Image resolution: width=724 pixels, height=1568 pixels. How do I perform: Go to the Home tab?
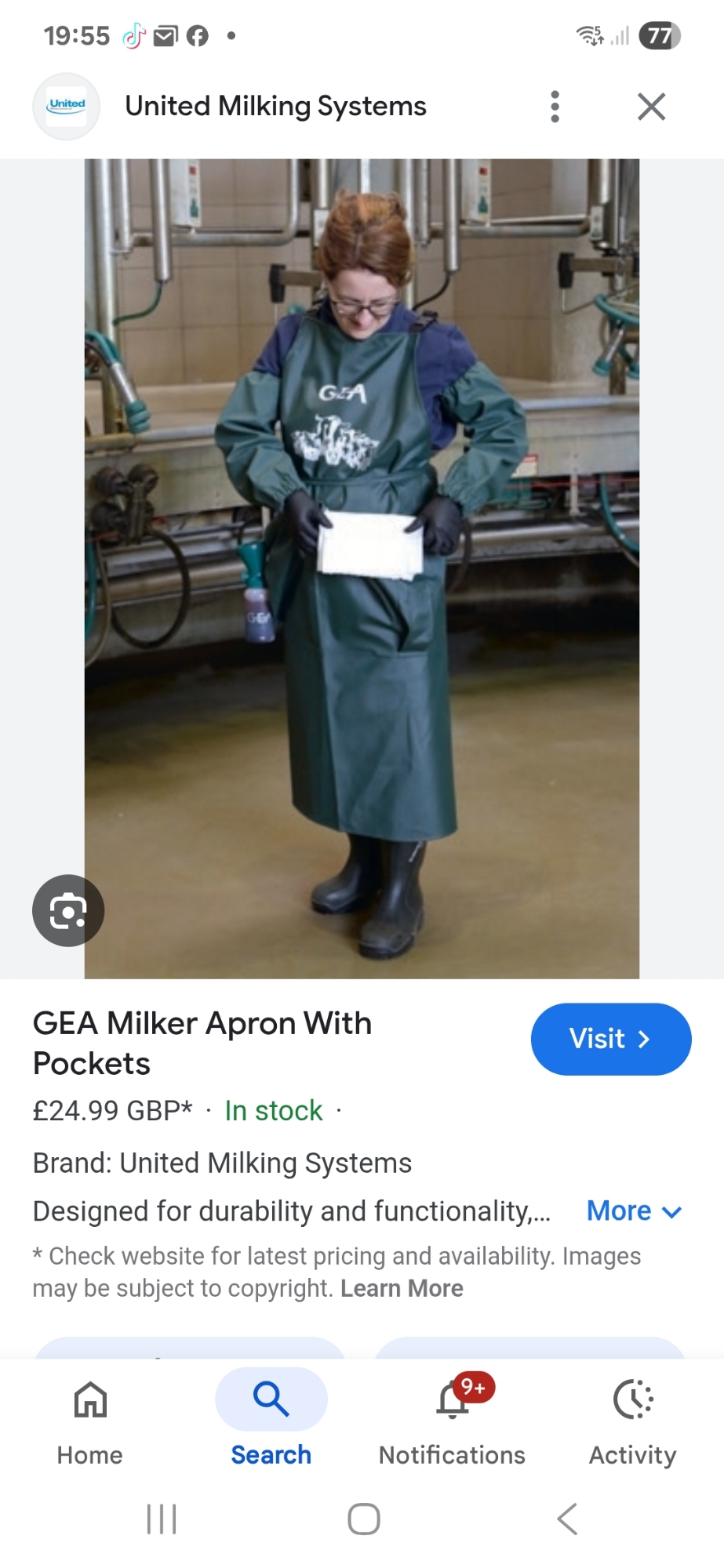(90, 1420)
